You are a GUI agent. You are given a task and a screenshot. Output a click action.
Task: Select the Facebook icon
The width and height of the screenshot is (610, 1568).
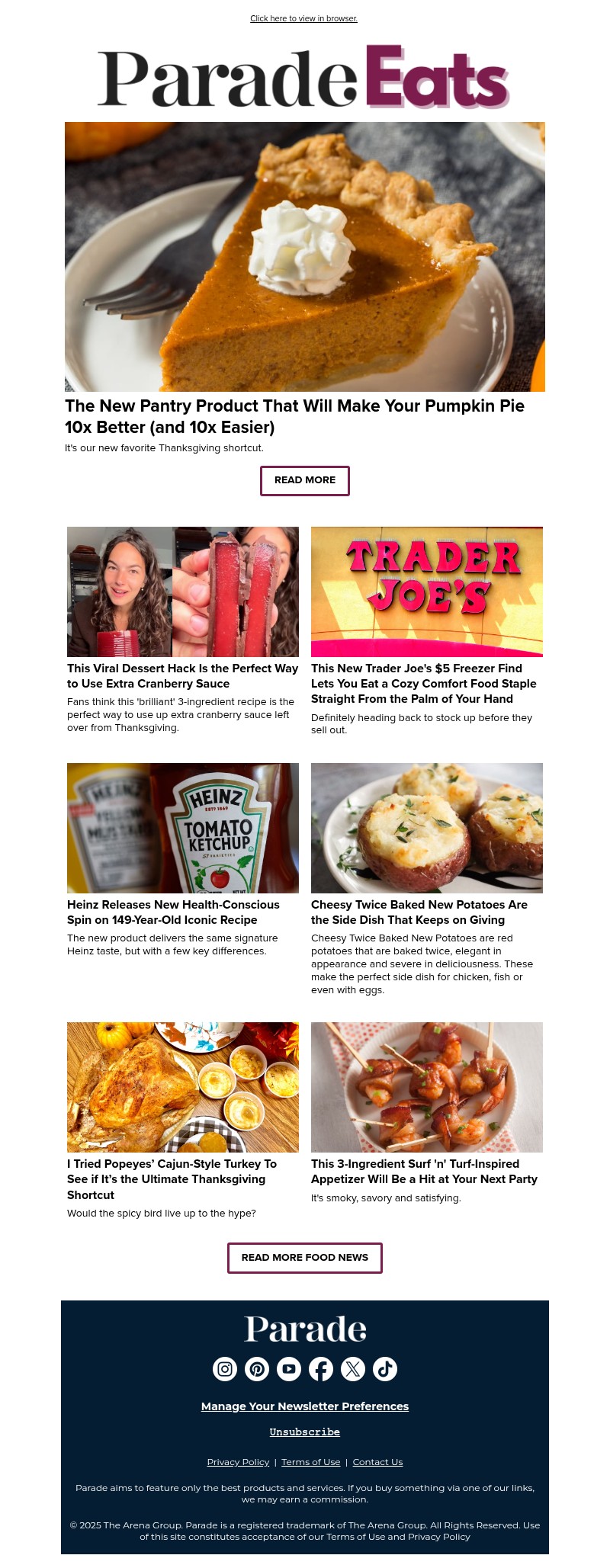(x=320, y=1369)
